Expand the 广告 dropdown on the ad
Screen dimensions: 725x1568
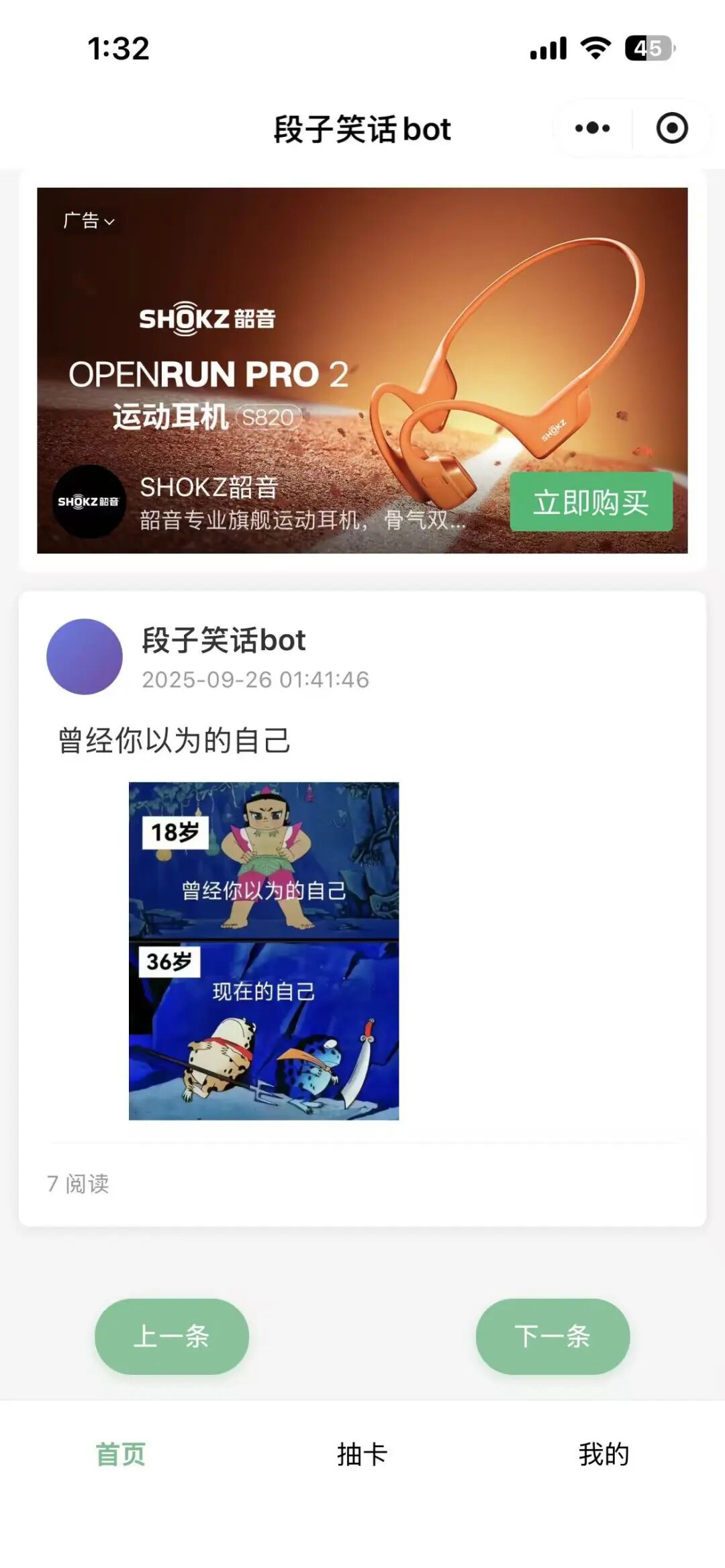tap(89, 221)
